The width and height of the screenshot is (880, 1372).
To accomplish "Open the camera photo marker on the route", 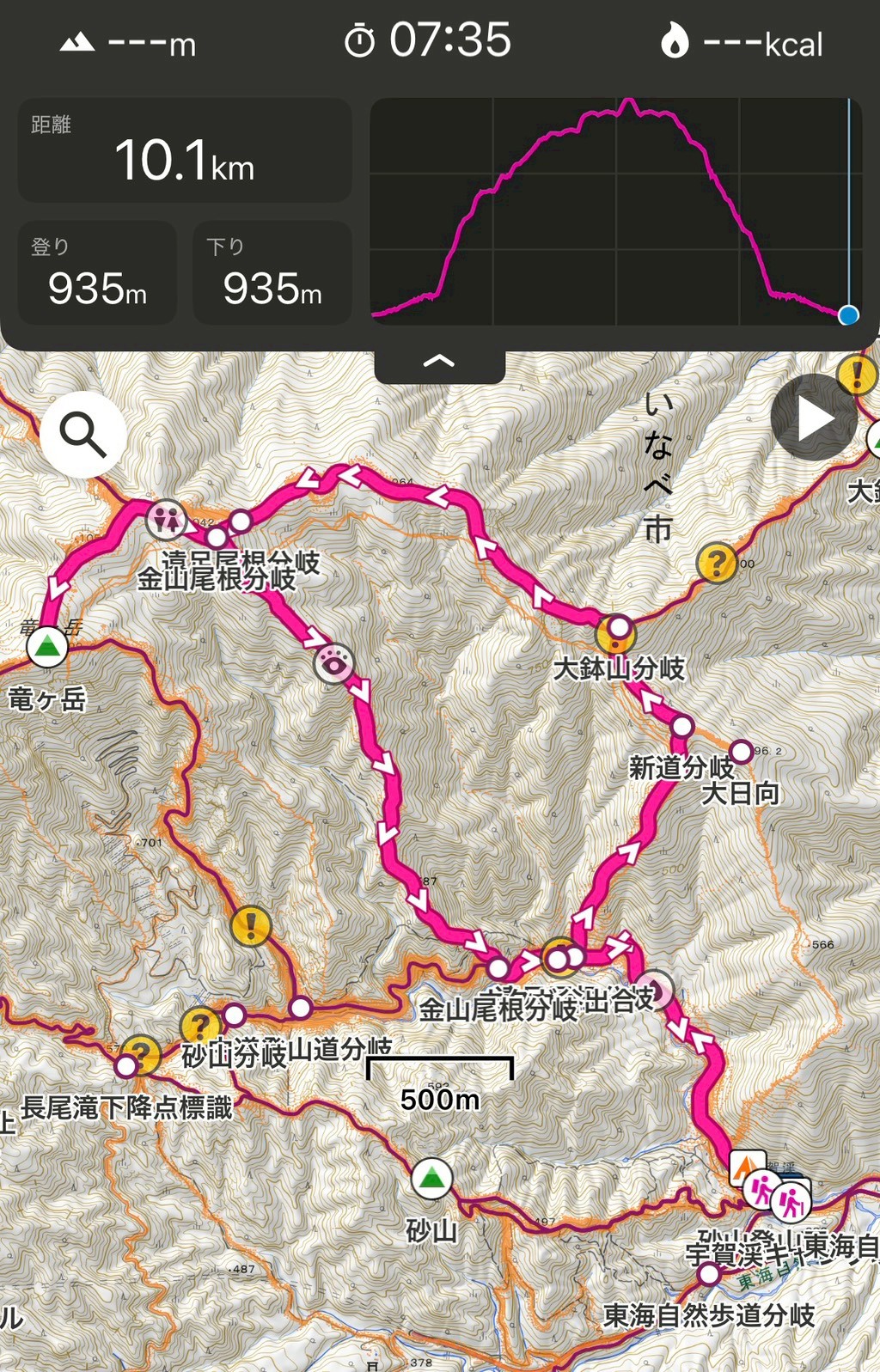I will (x=333, y=663).
